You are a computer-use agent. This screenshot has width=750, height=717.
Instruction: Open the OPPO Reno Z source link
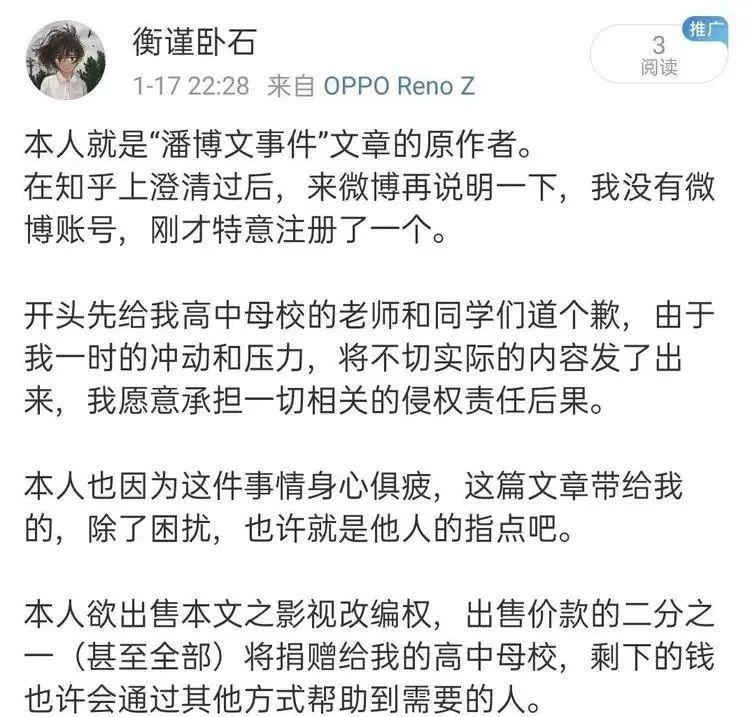(x=399, y=87)
